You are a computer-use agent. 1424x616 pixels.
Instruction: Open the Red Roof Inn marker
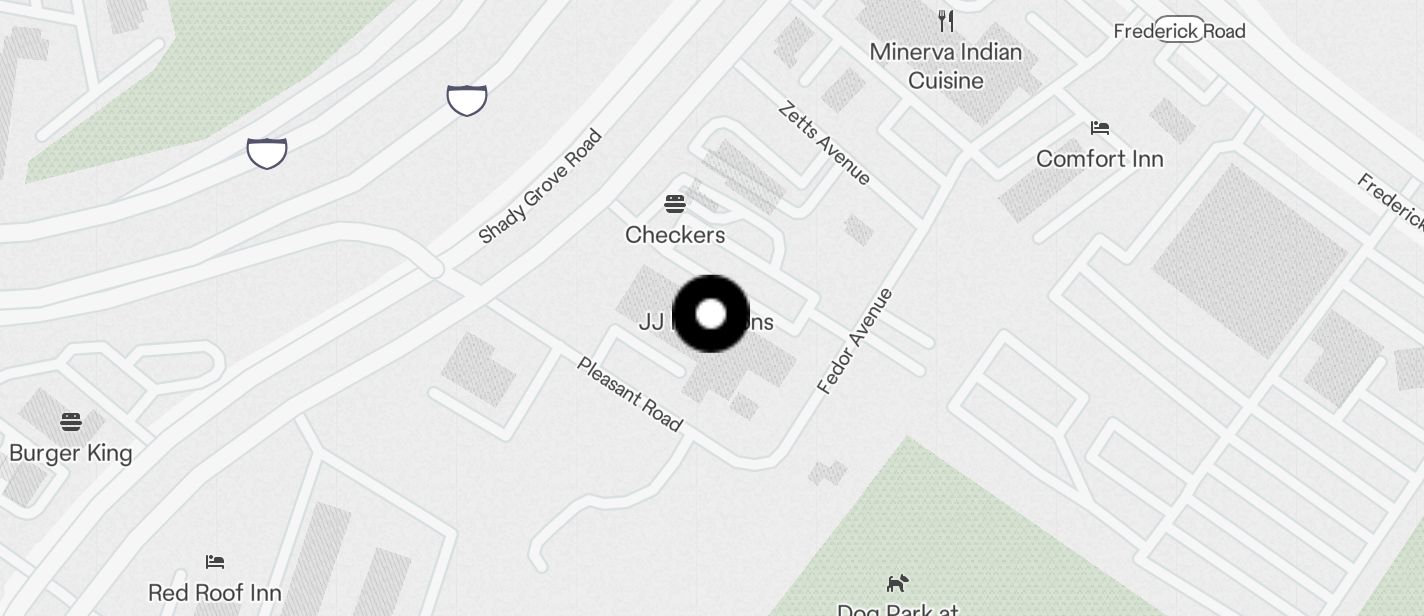point(214,562)
